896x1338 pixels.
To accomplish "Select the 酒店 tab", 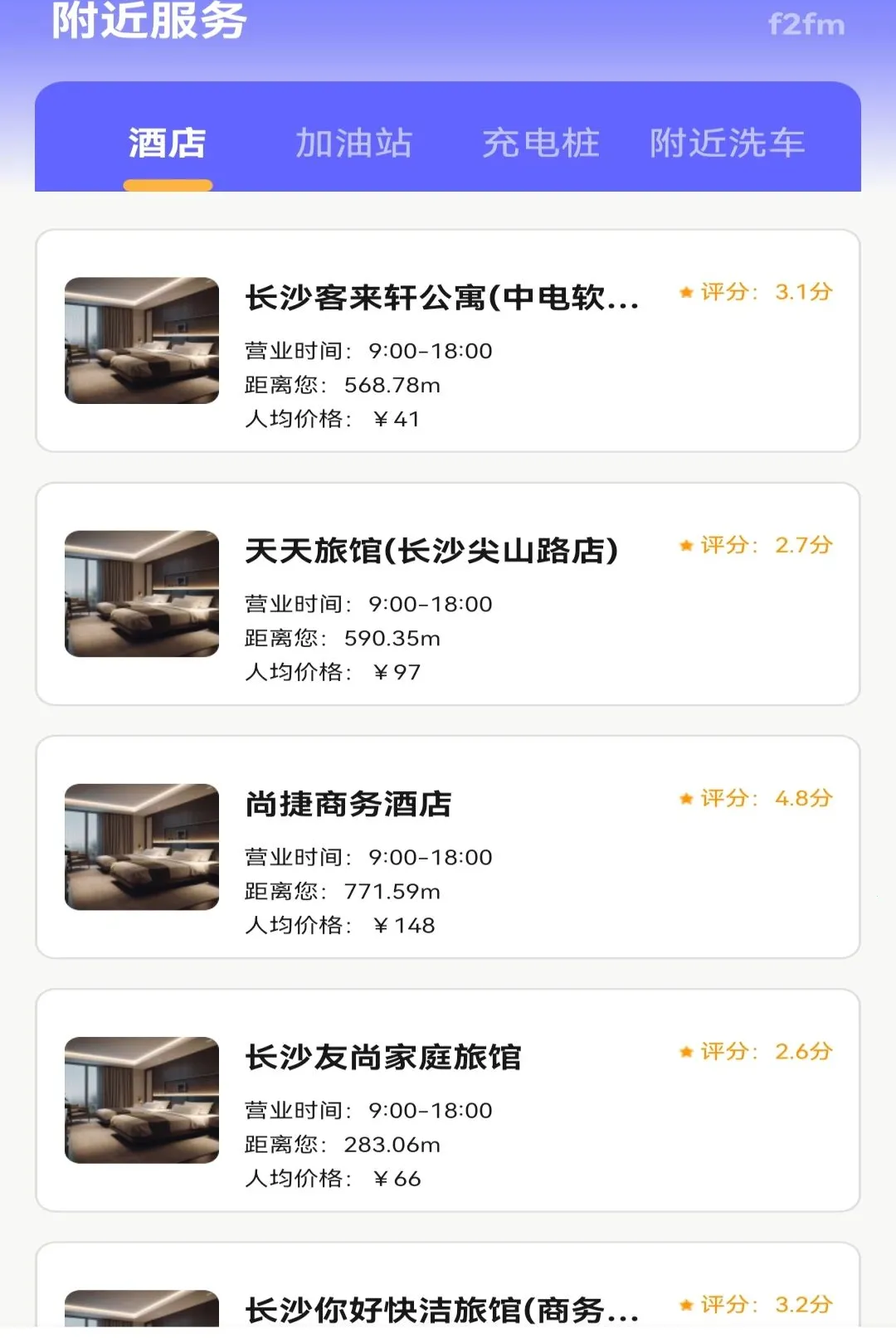I will tap(168, 143).
